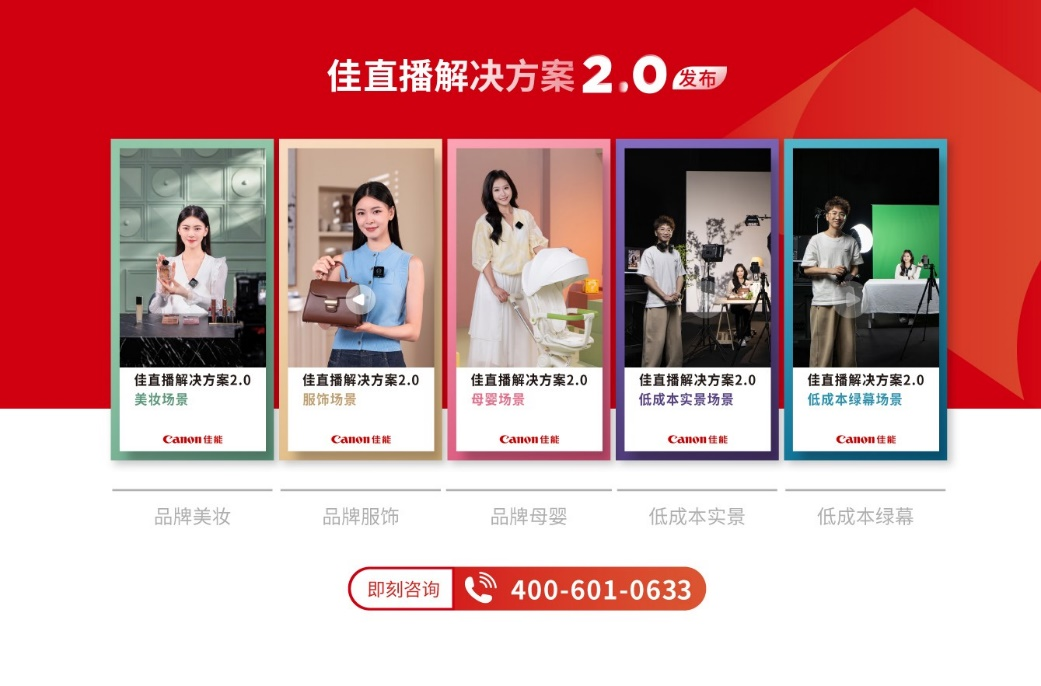
Task: Switch to the 品牌美妆 tab
Action: pyautogui.click(x=192, y=516)
